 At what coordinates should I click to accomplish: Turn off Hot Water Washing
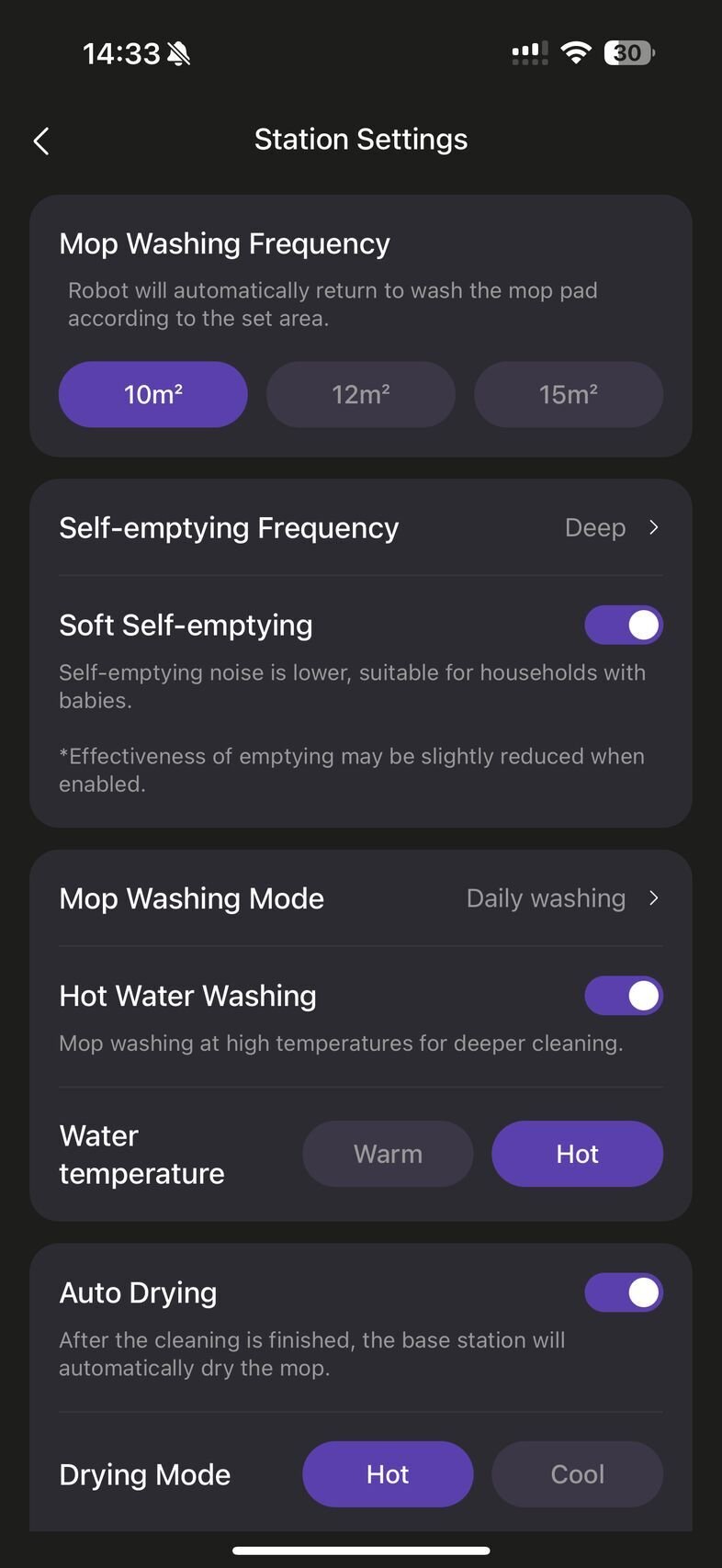(624, 996)
